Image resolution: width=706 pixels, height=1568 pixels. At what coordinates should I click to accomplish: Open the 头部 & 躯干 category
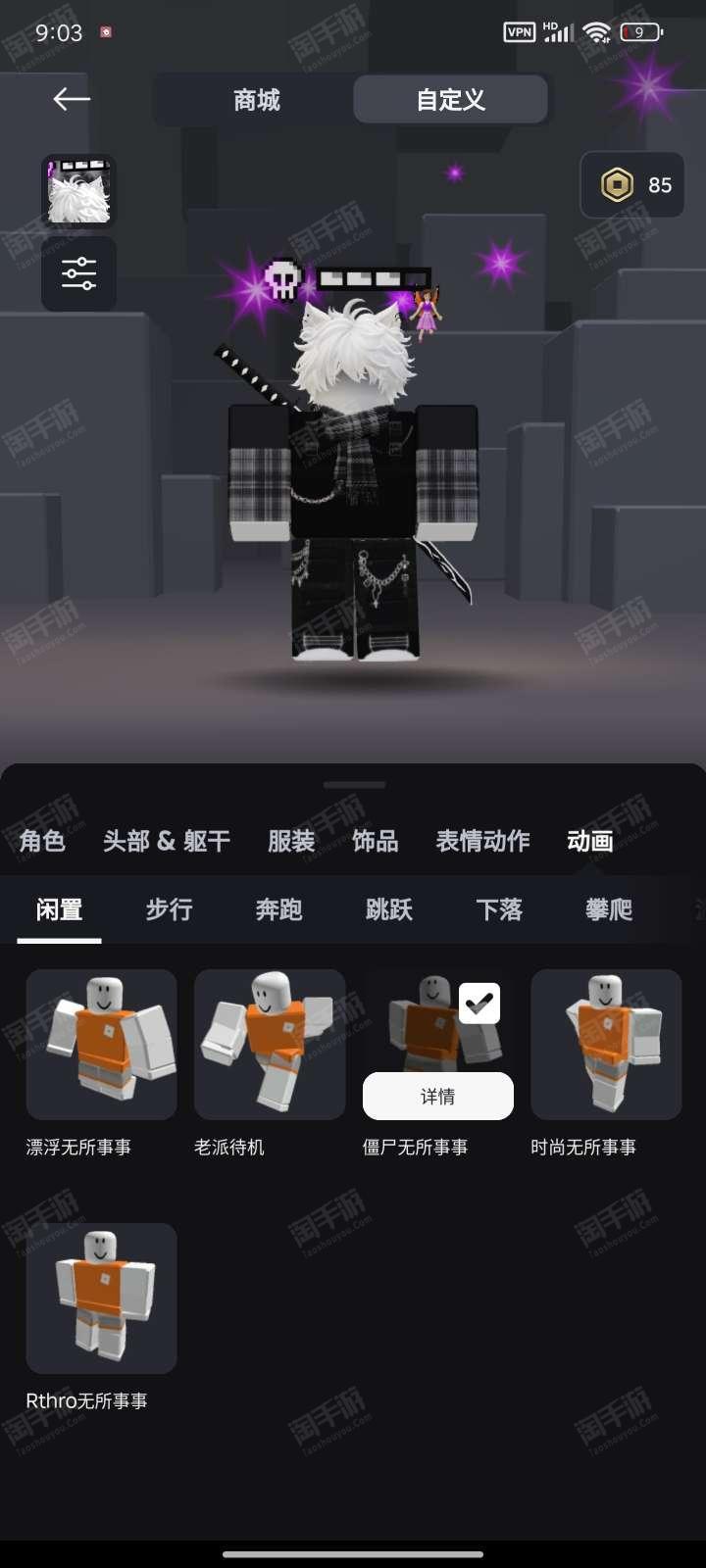167,841
